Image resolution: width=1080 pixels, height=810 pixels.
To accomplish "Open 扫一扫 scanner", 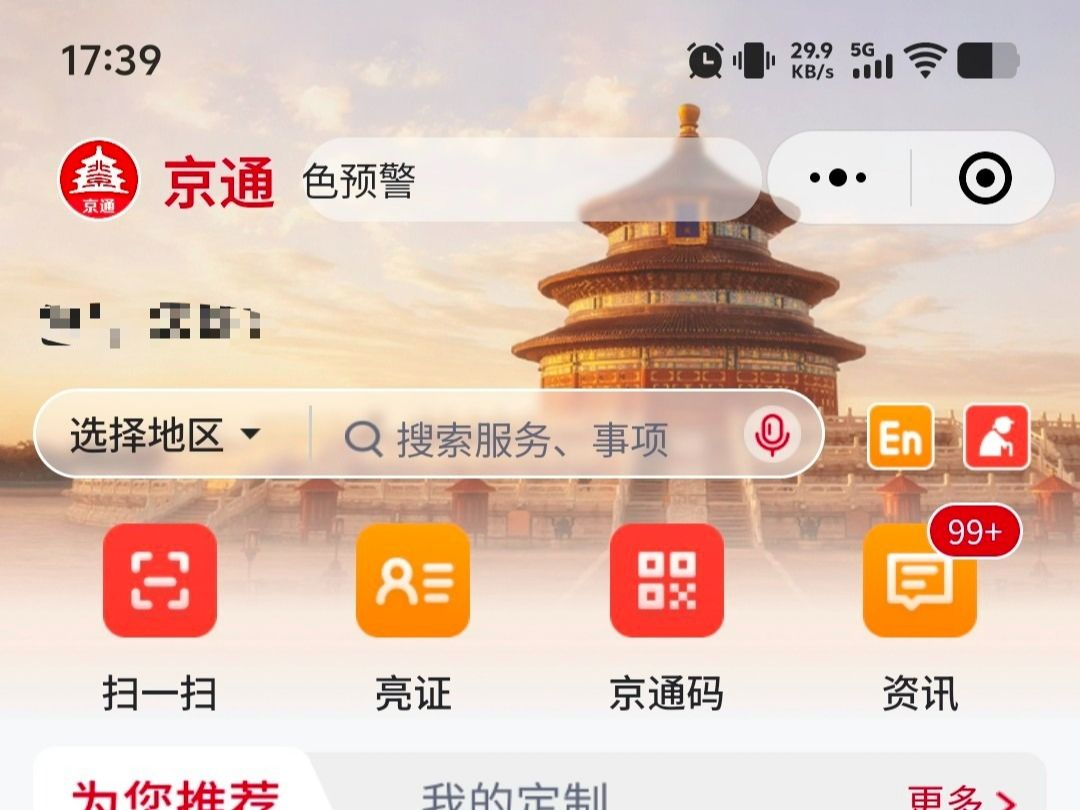I will click(x=160, y=582).
